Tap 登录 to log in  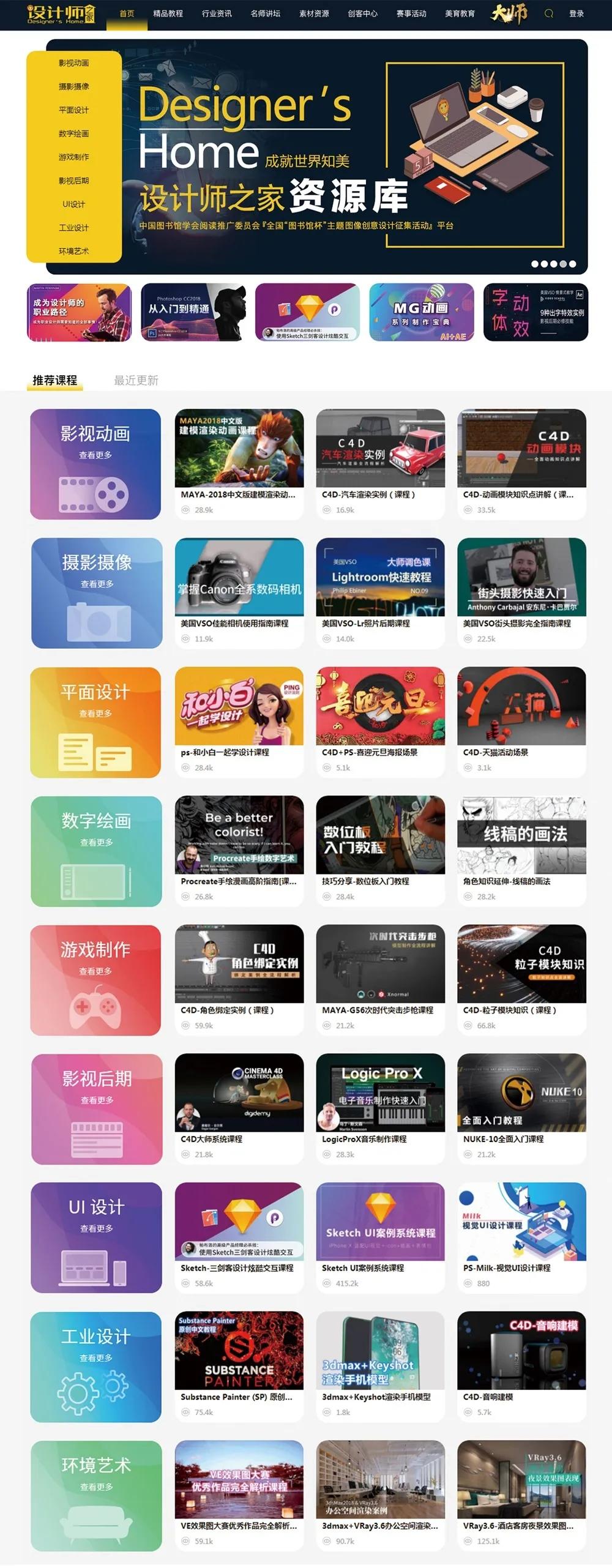pyautogui.click(x=576, y=13)
